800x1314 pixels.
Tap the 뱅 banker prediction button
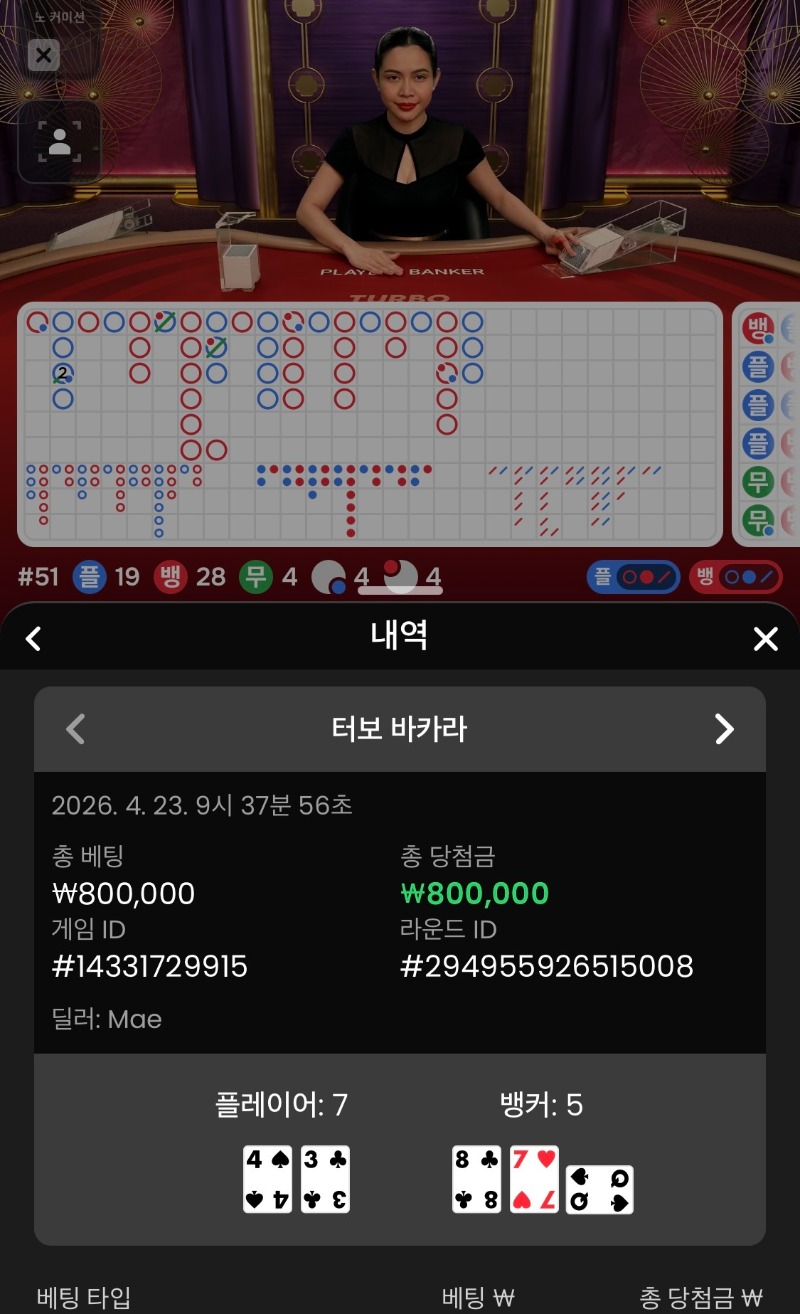[x=734, y=577]
